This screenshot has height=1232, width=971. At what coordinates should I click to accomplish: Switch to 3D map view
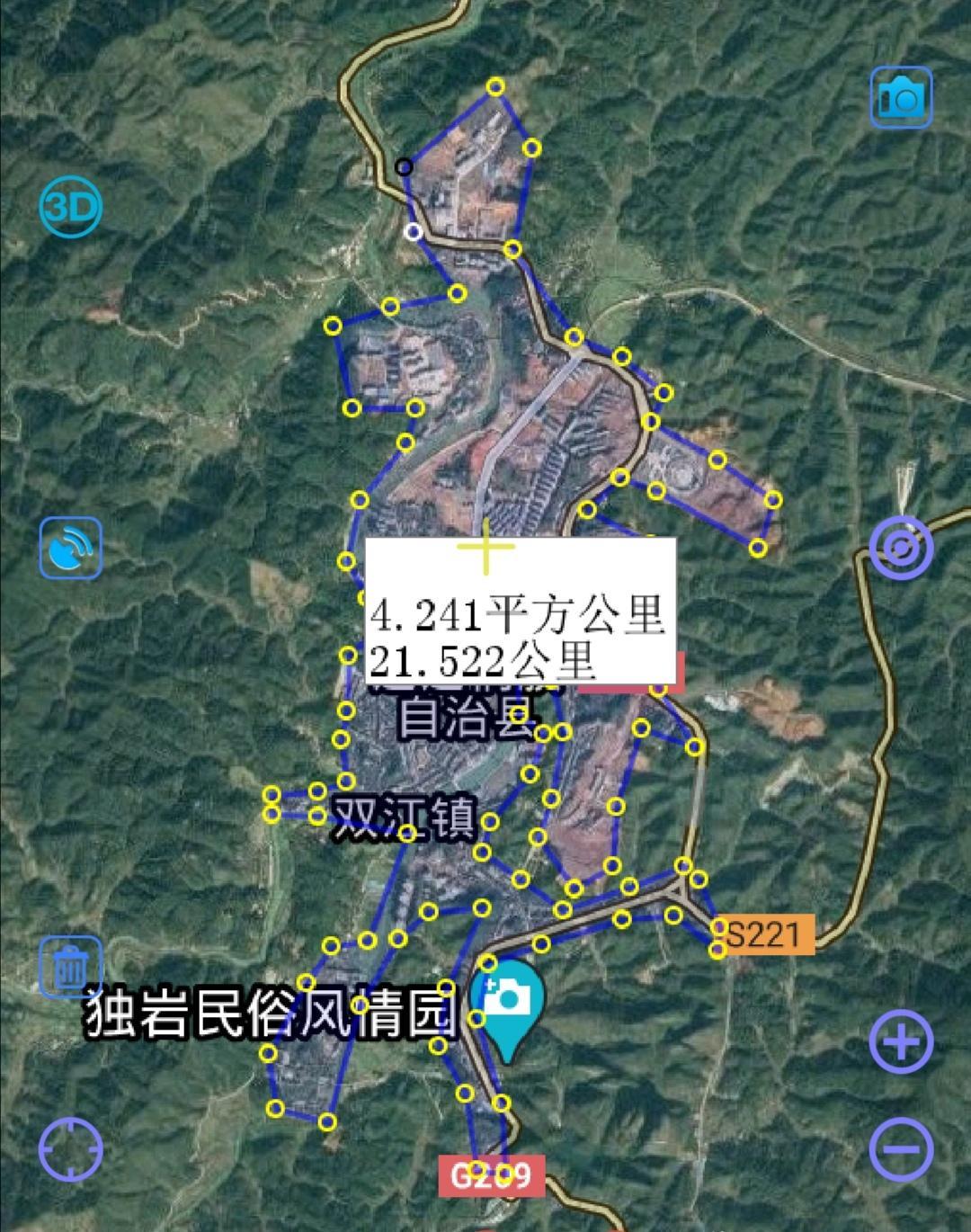[x=70, y=208]
